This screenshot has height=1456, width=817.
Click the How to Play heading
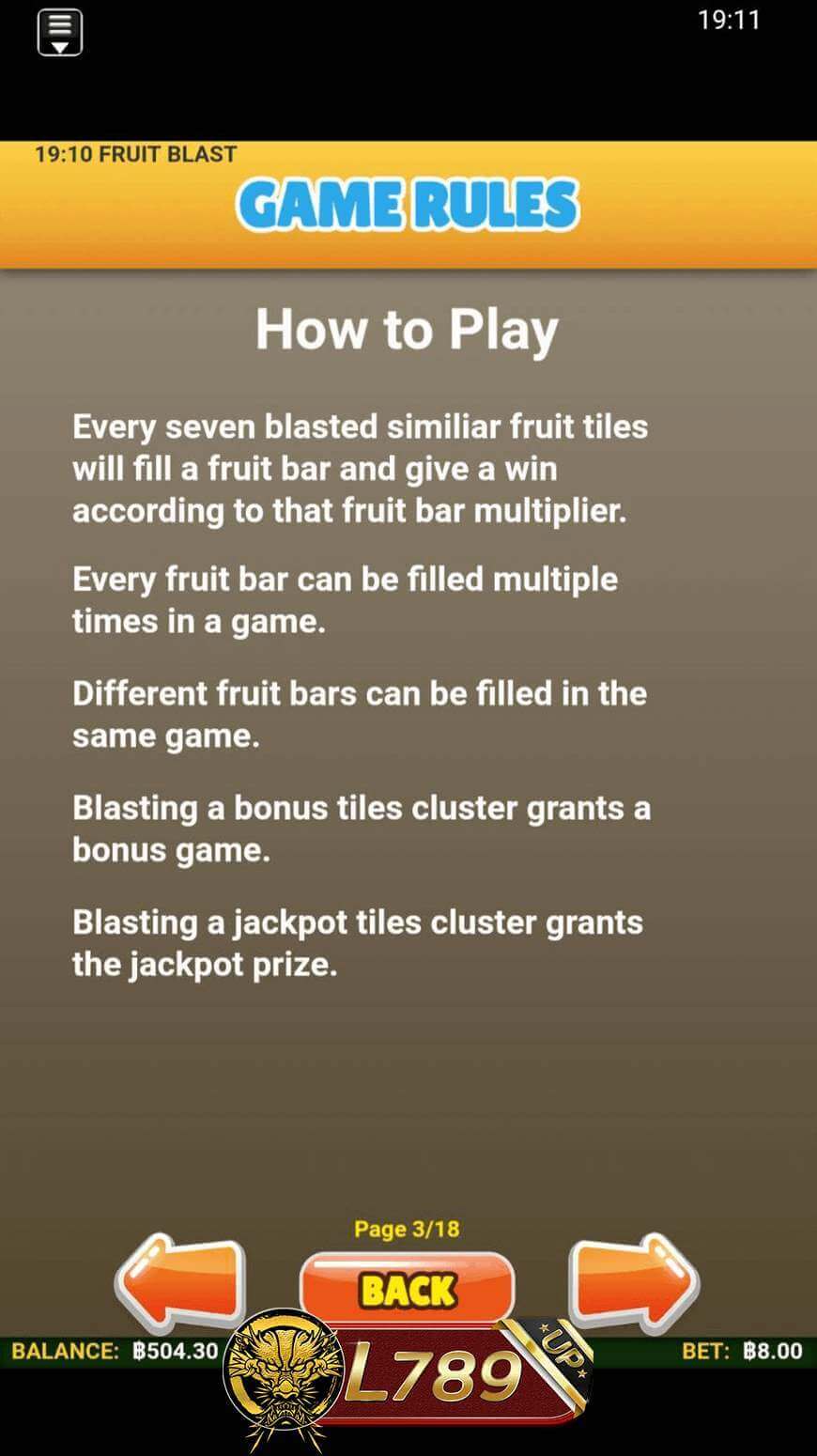click(407, 329)
